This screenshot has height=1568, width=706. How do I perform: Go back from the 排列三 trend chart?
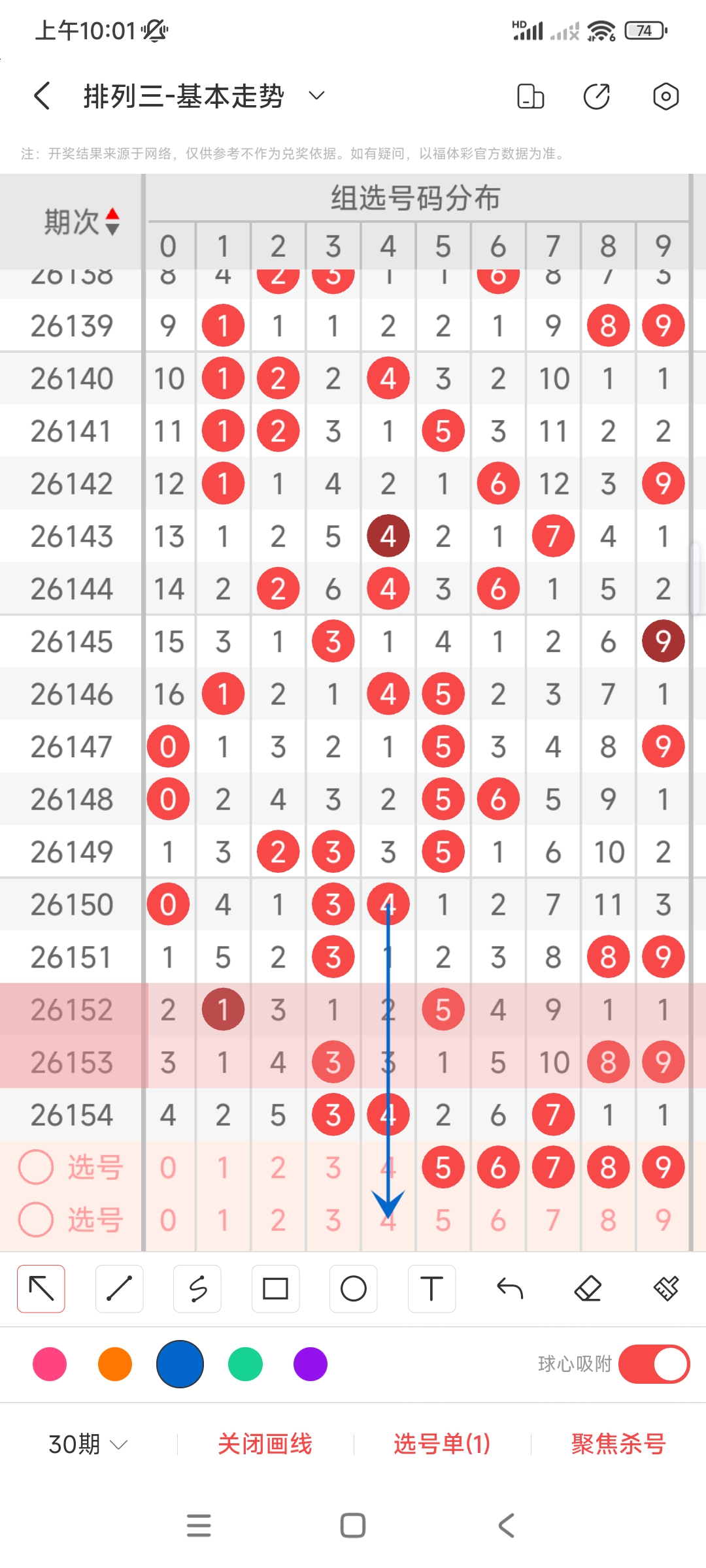pyautogui.click(x=42, y=96)
